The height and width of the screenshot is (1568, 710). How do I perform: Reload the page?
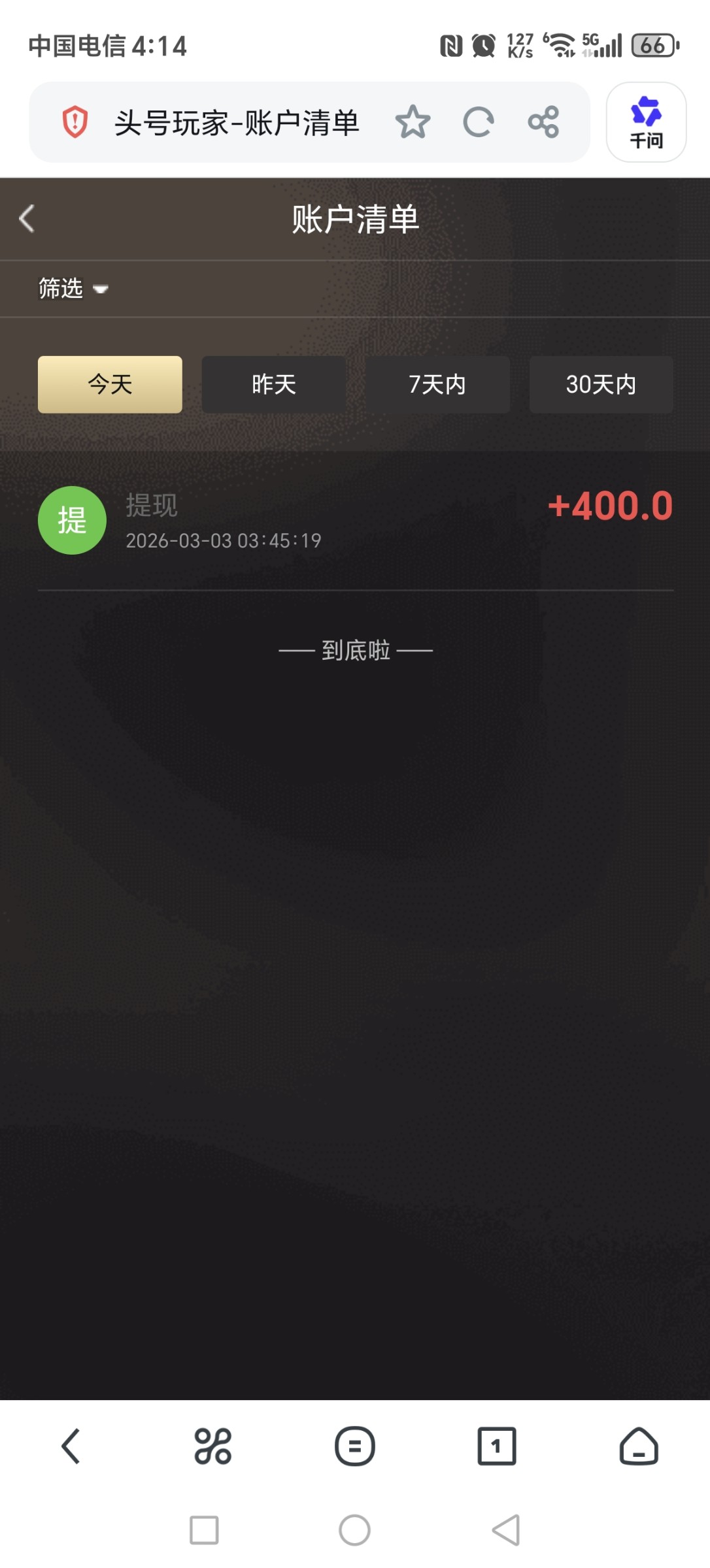[478, 122]
